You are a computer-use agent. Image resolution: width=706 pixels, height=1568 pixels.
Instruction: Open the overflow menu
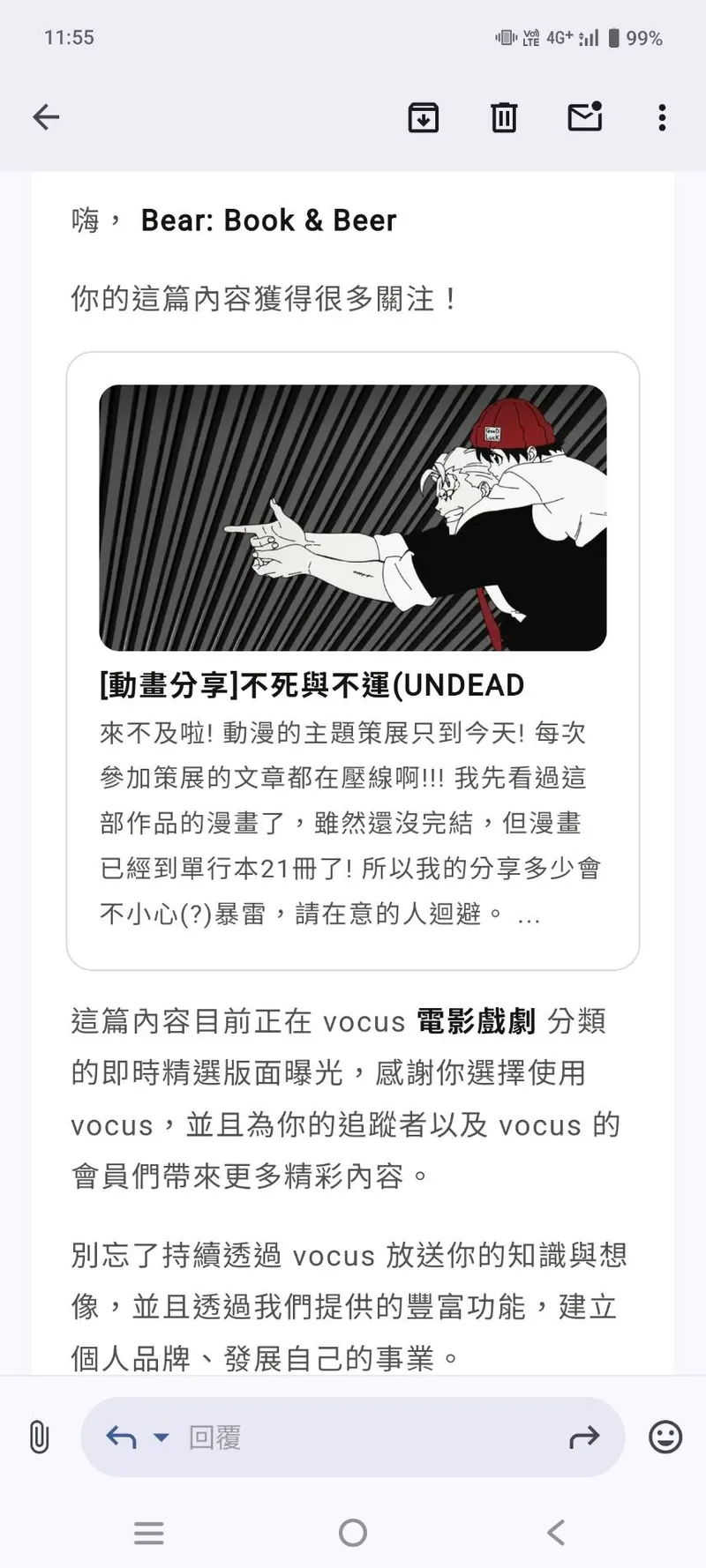tap(662, 117)
